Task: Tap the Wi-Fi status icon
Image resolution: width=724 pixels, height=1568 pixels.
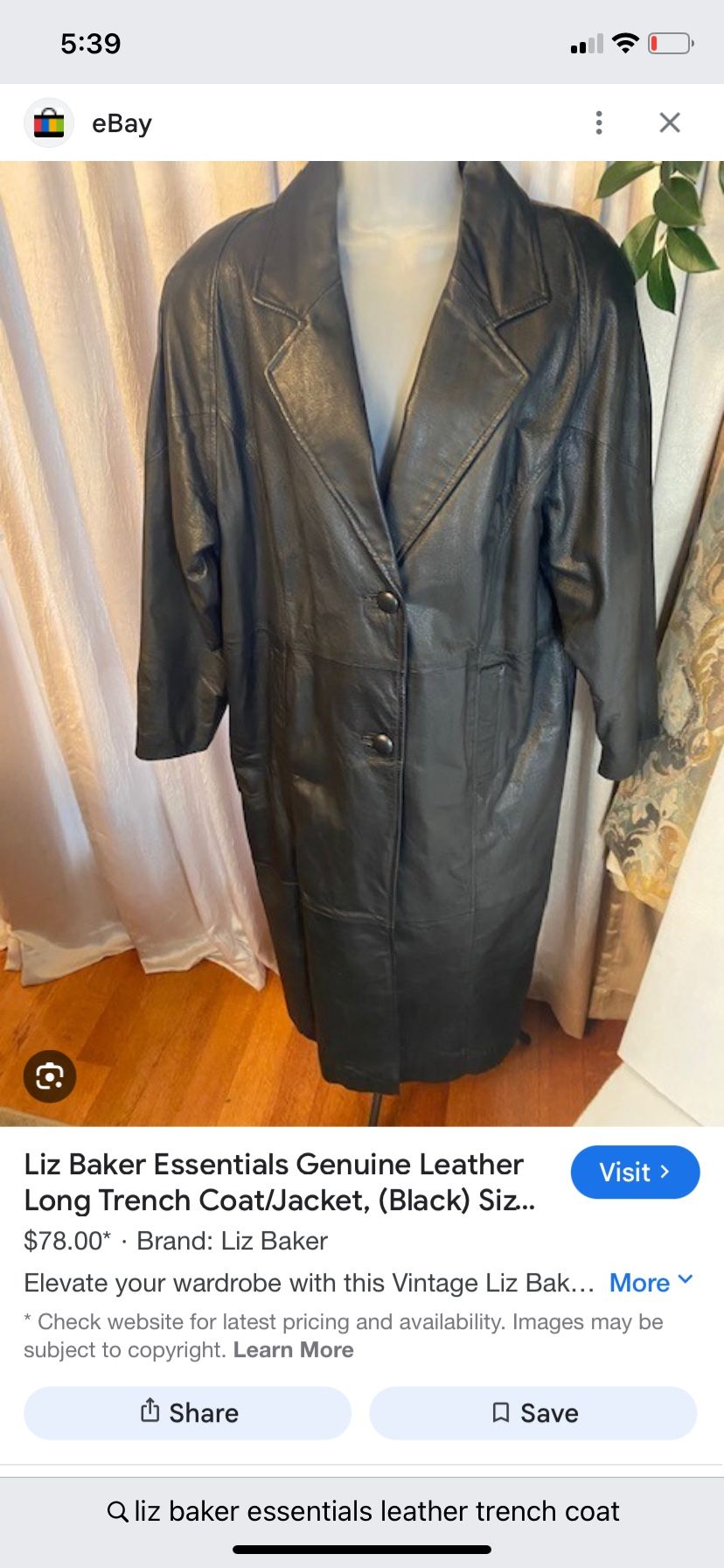Action: pyautogui.click(x=624, y=41)
